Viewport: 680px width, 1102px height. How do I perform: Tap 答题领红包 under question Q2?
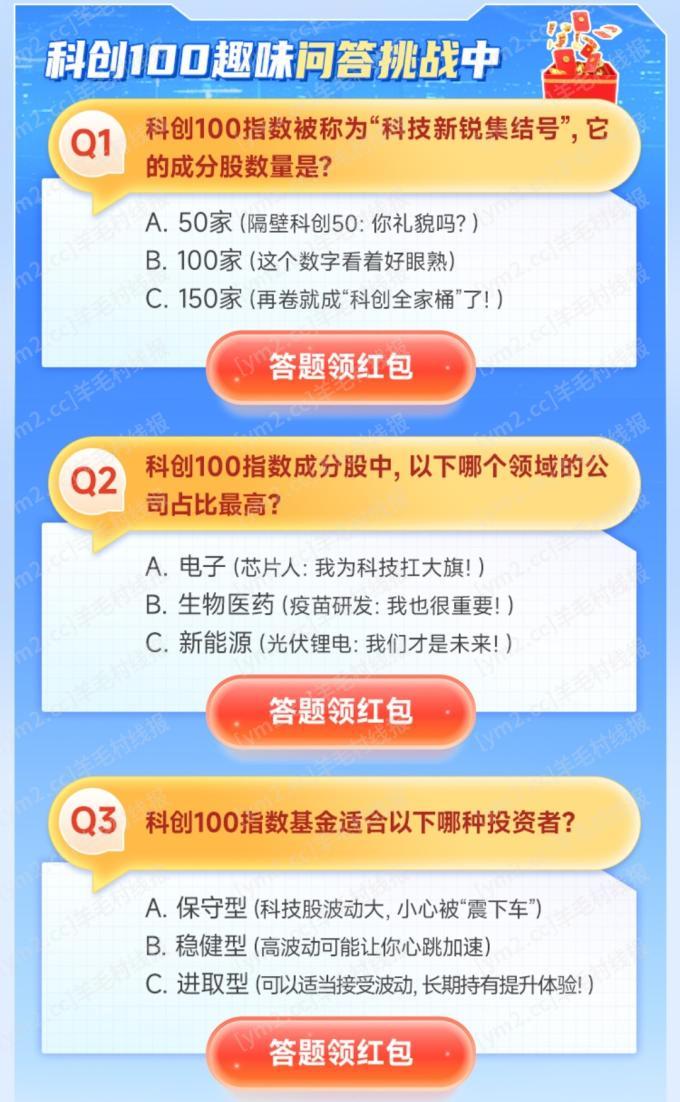pyautogui.click(x=340, y=711)
